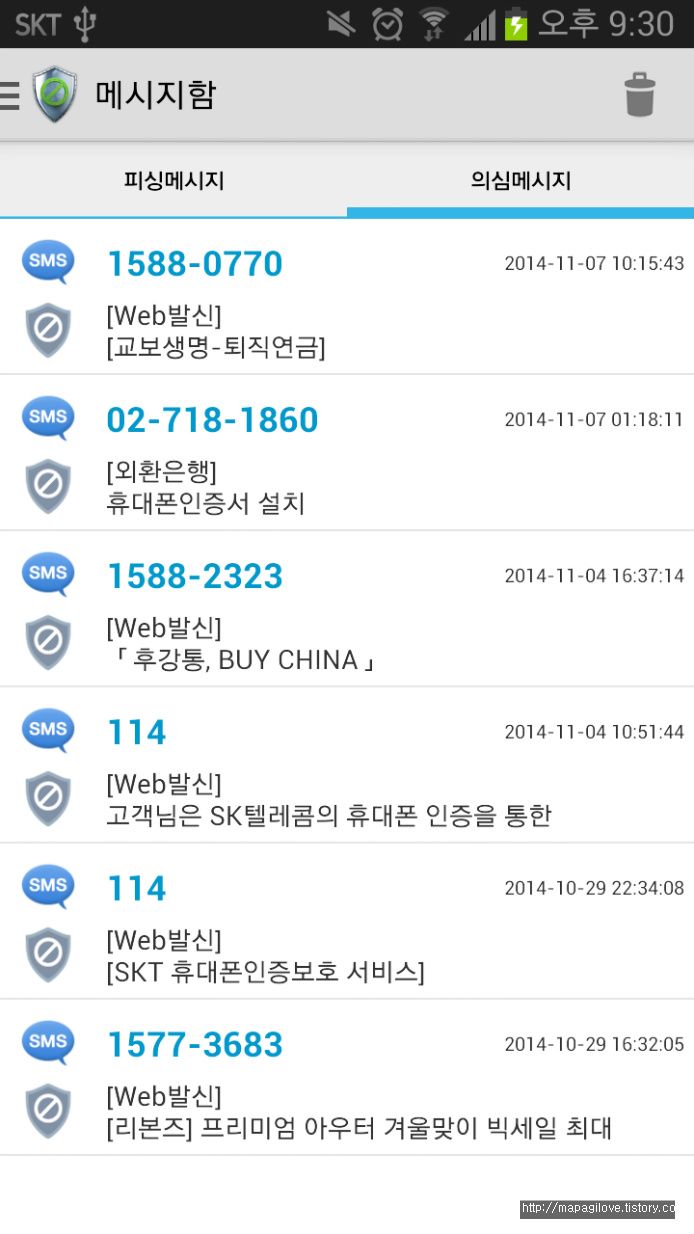Open the message from 1577-3683

click(347, 1077)
